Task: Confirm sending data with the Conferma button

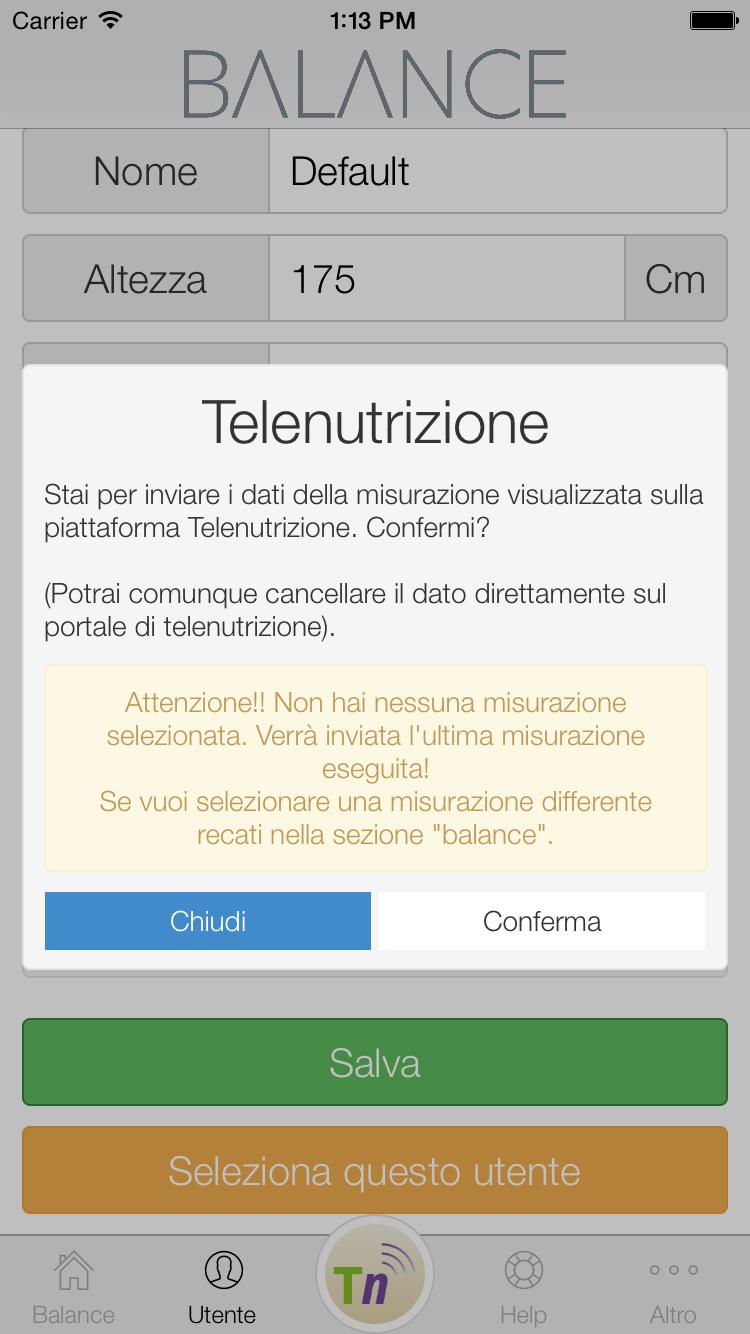Action: [541, 920]
